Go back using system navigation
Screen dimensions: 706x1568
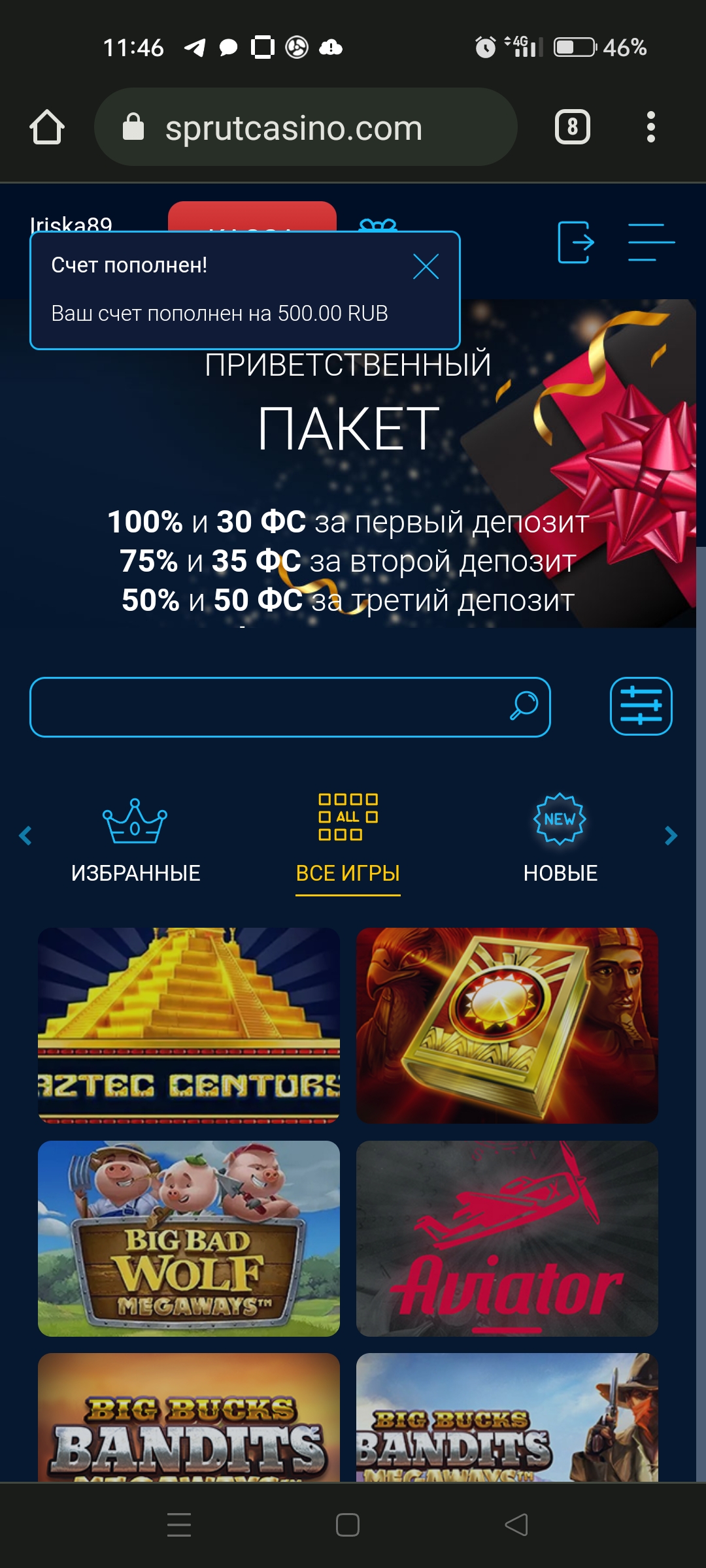coord(516,1525)
